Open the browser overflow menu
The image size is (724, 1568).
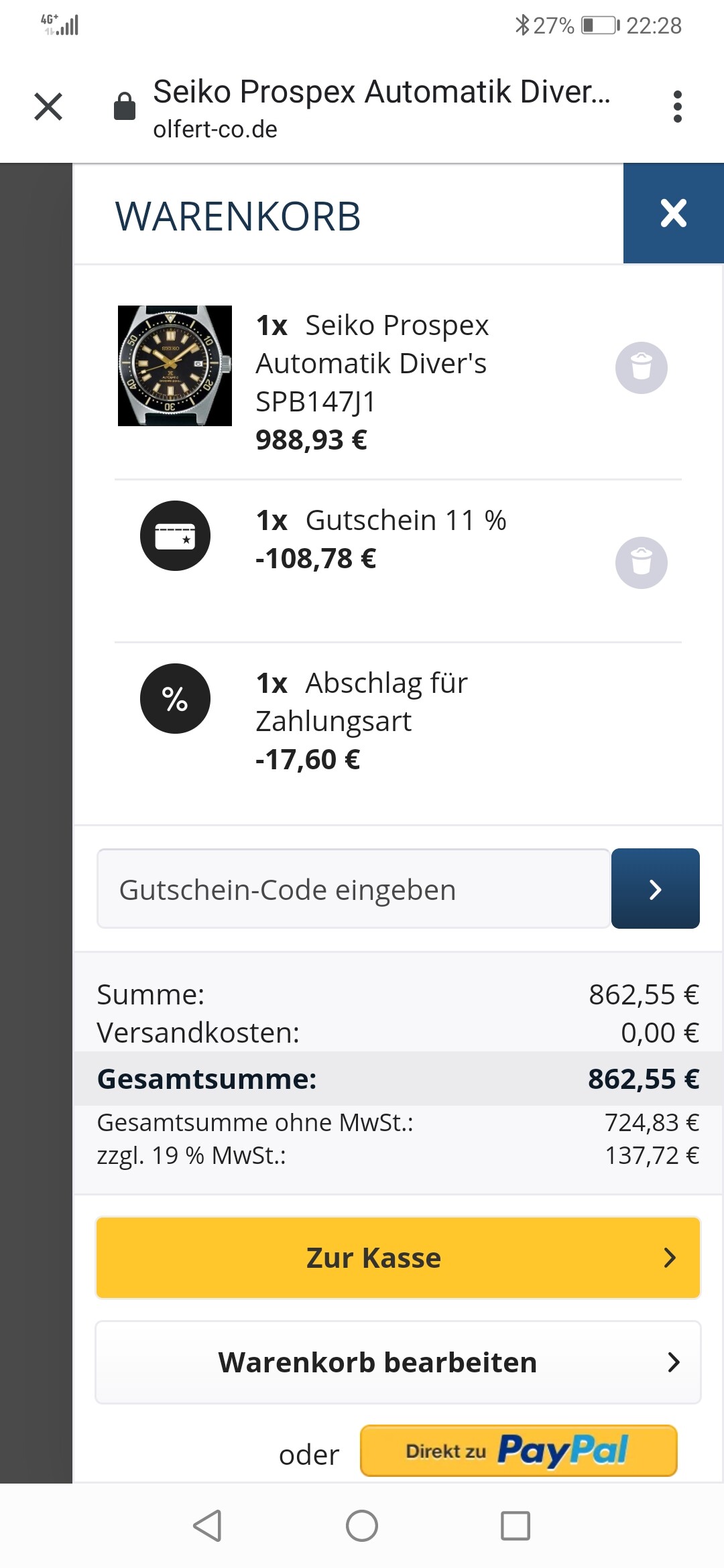point(678,107)
